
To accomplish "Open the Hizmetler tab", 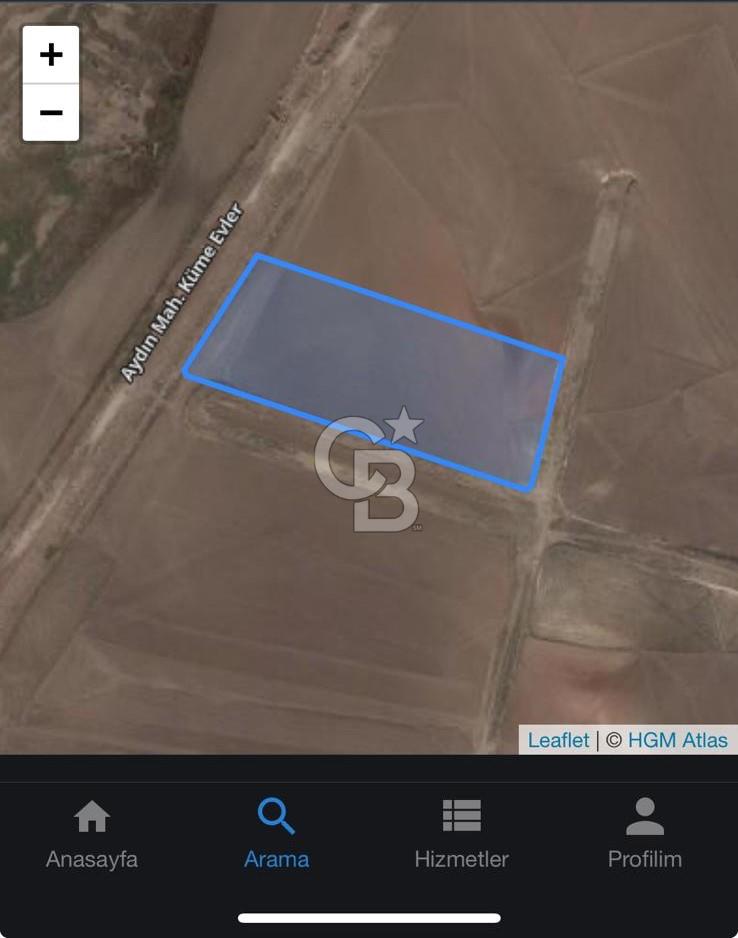I will (461, 833).
